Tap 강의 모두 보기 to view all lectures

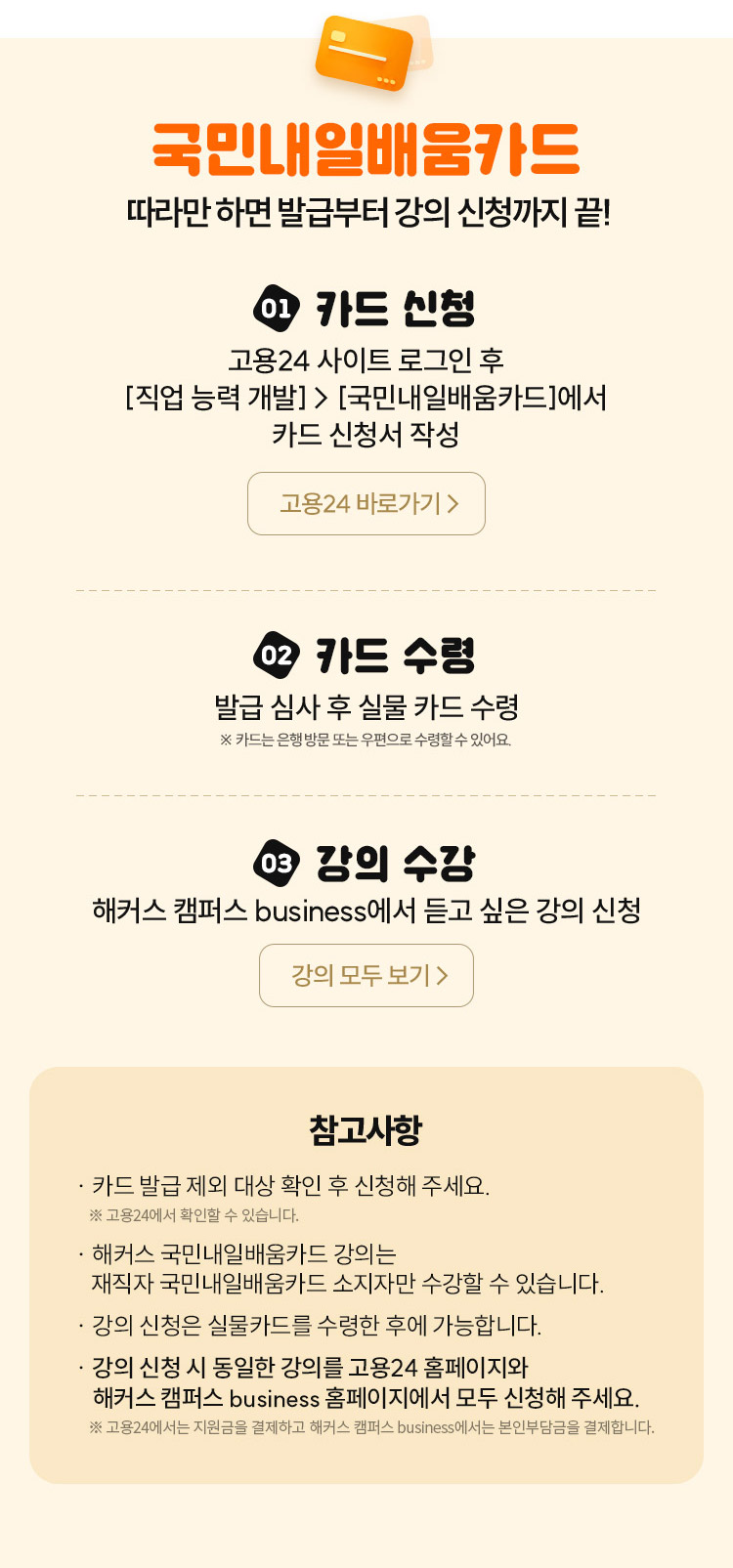[366, 975]
